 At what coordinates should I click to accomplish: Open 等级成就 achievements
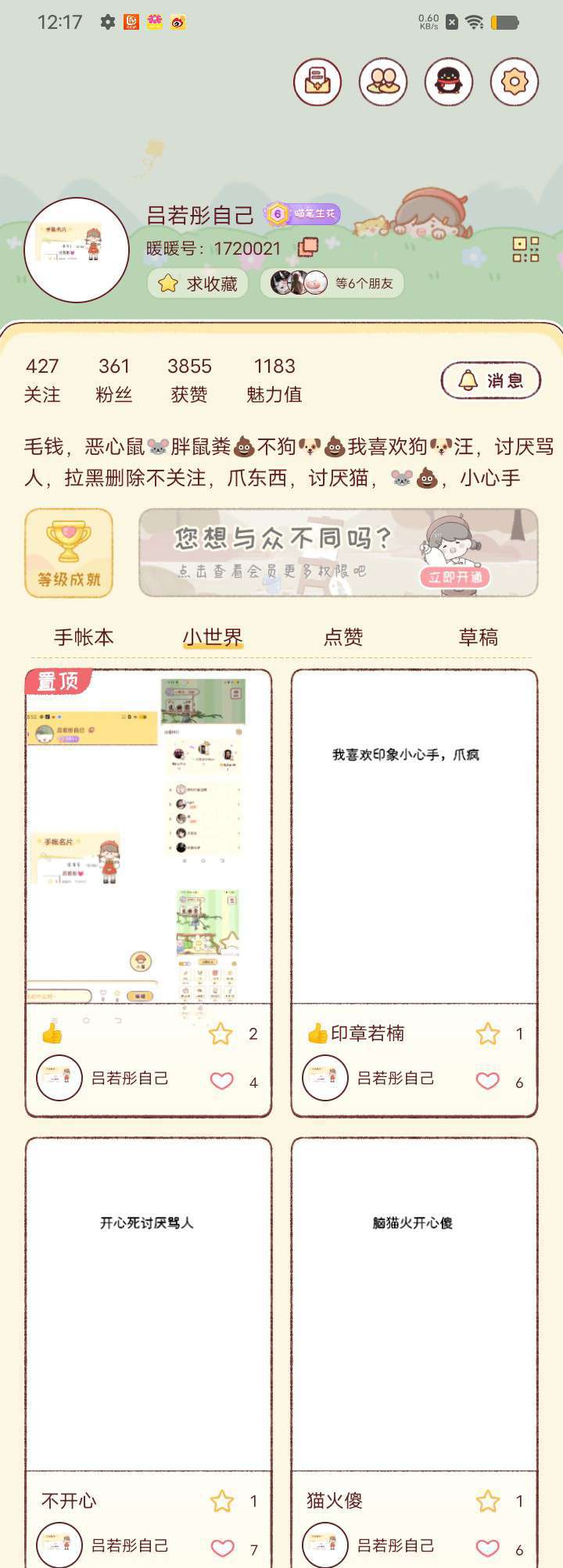click(x=69, y=553)
